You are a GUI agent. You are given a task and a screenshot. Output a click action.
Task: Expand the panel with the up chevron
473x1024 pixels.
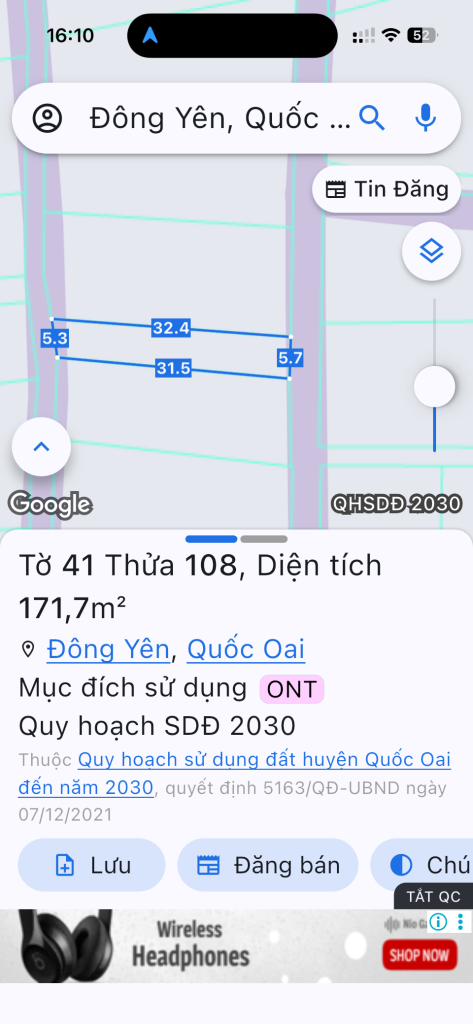(x=41, y=447)
